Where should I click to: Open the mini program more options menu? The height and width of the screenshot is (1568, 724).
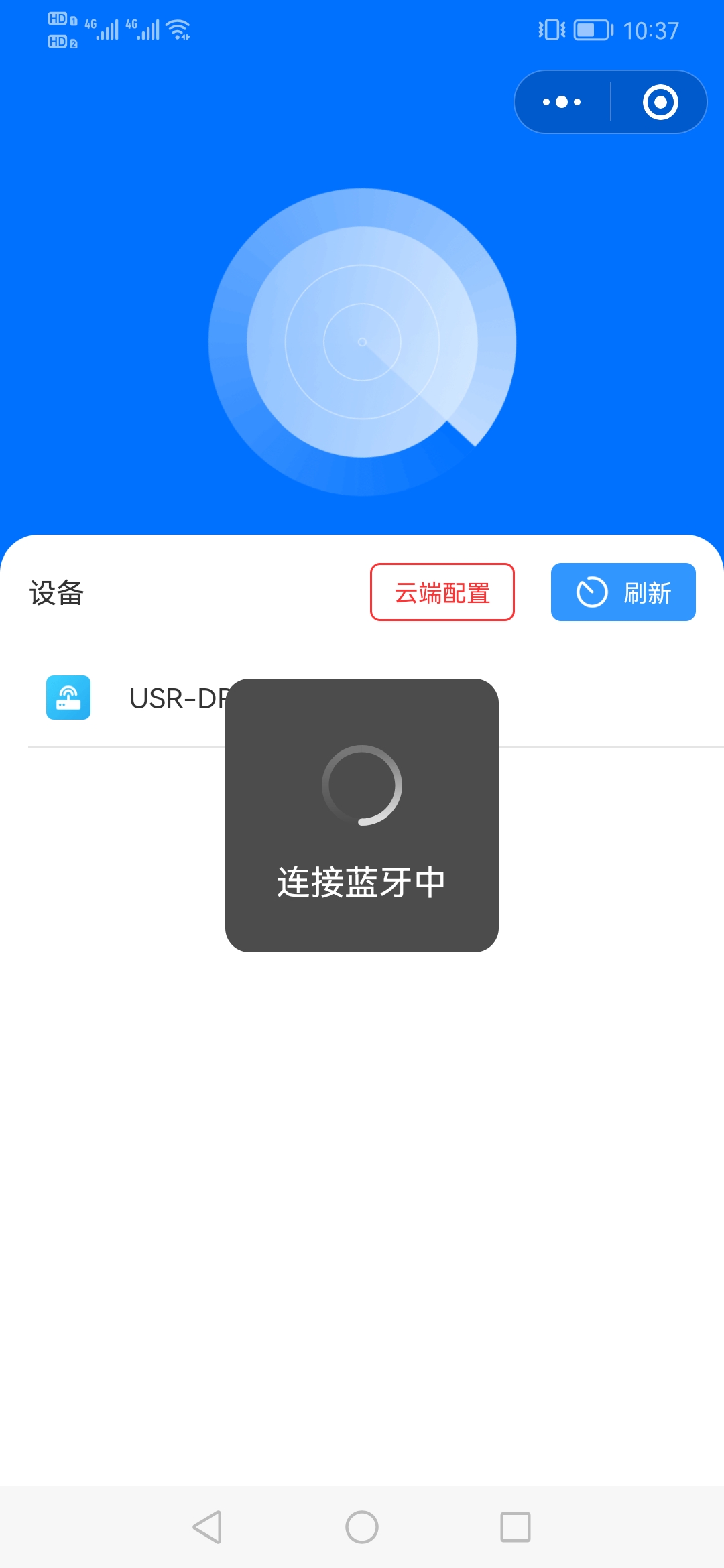click(562, 102)
